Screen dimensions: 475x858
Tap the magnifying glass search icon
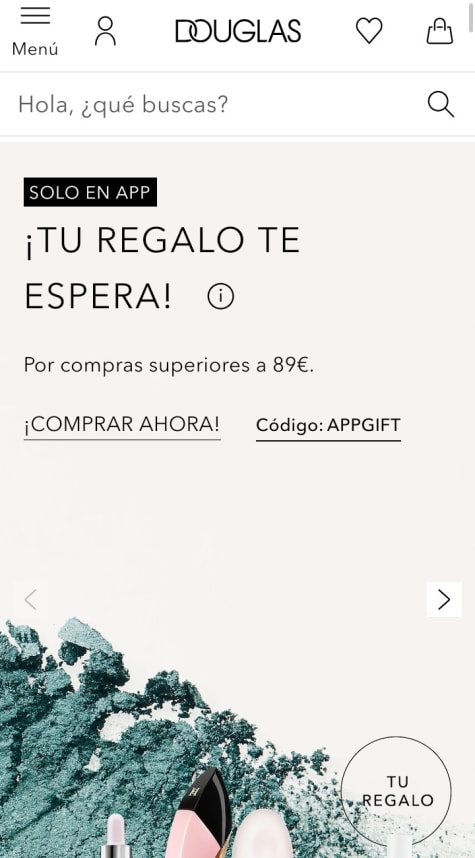(x=441, y=104)
